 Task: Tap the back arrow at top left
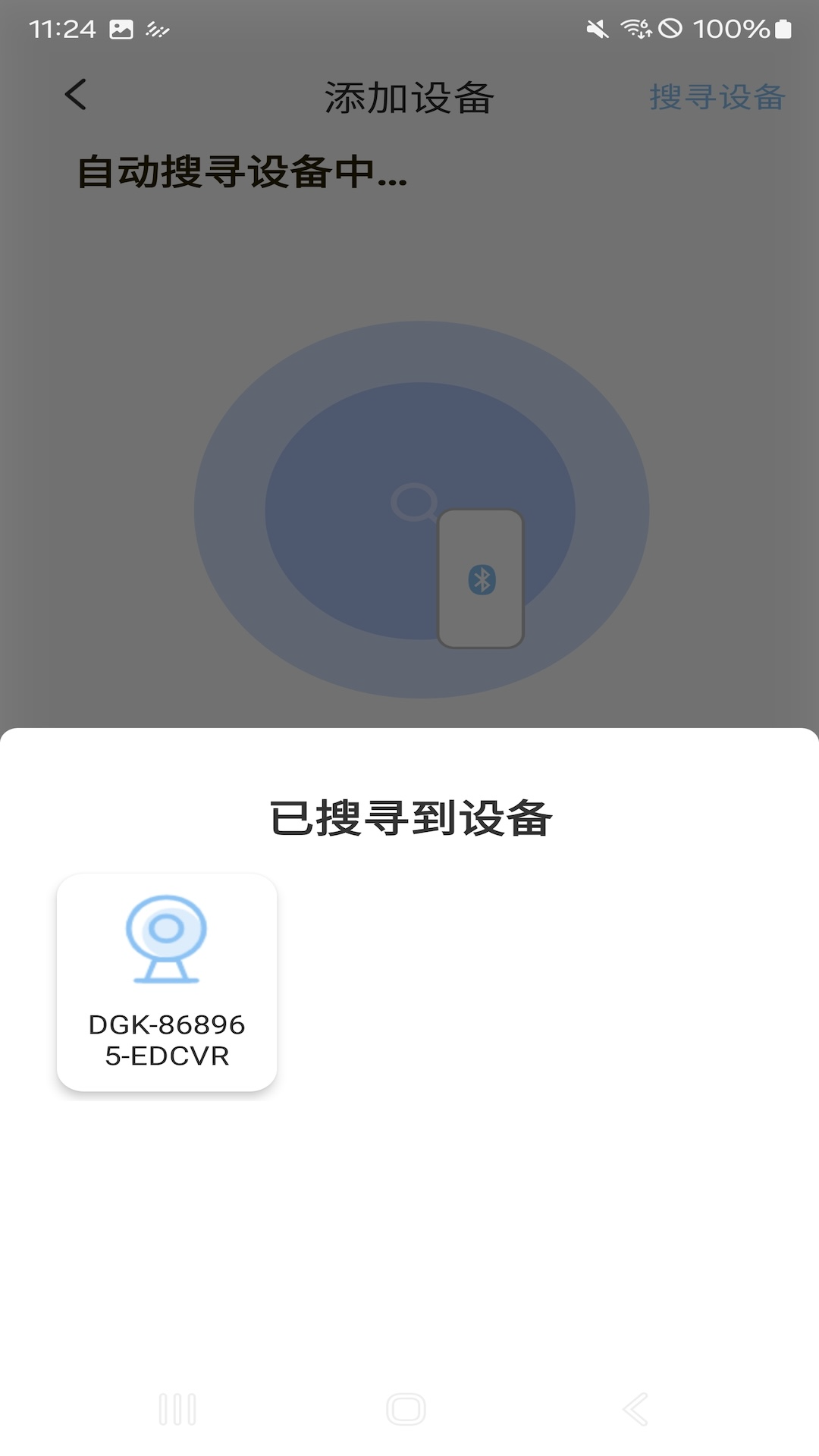[x=74, y=95]
